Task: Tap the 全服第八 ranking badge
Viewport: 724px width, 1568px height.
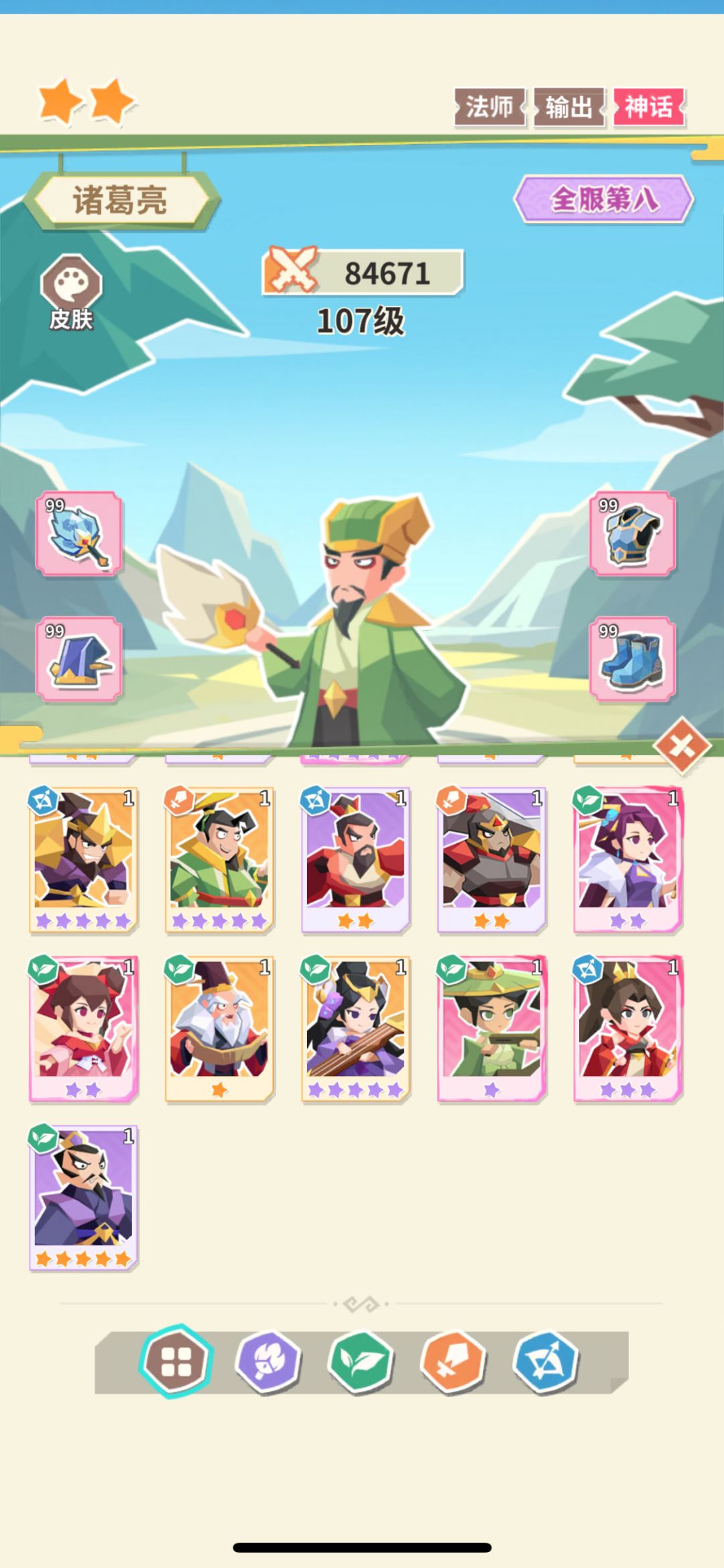Action: point(603,199)
